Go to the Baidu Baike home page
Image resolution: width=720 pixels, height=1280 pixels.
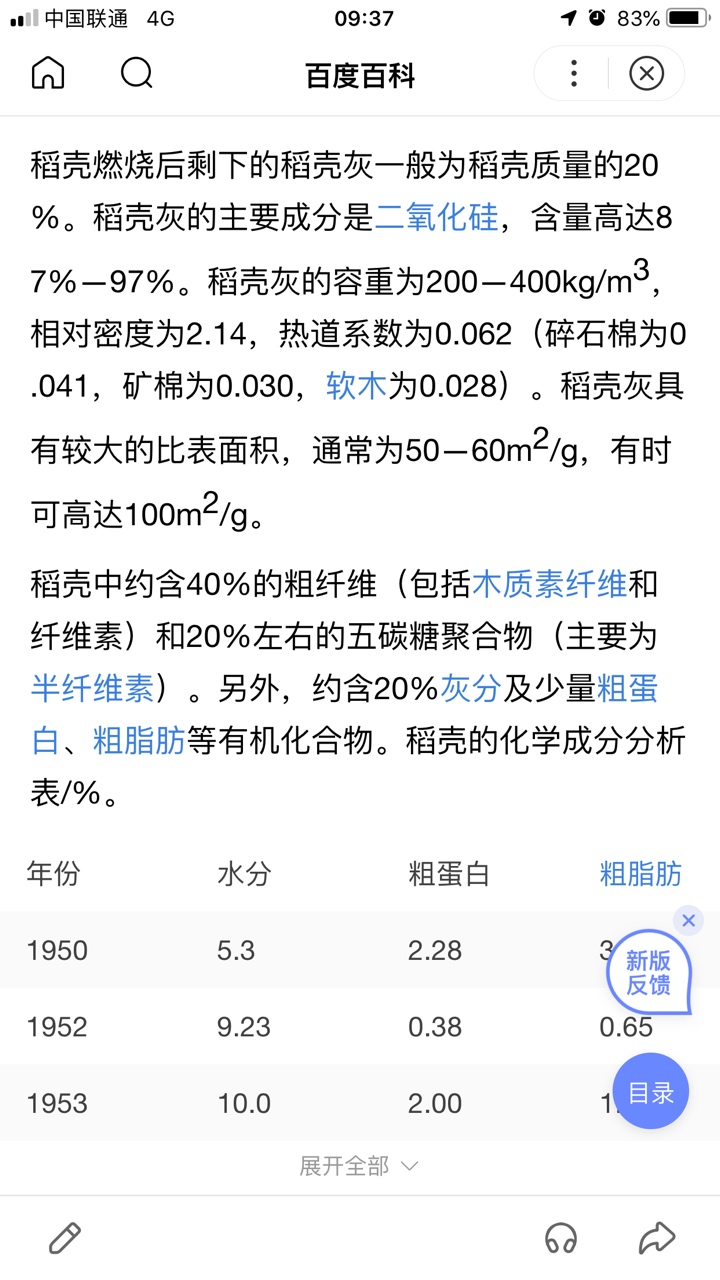48,74
